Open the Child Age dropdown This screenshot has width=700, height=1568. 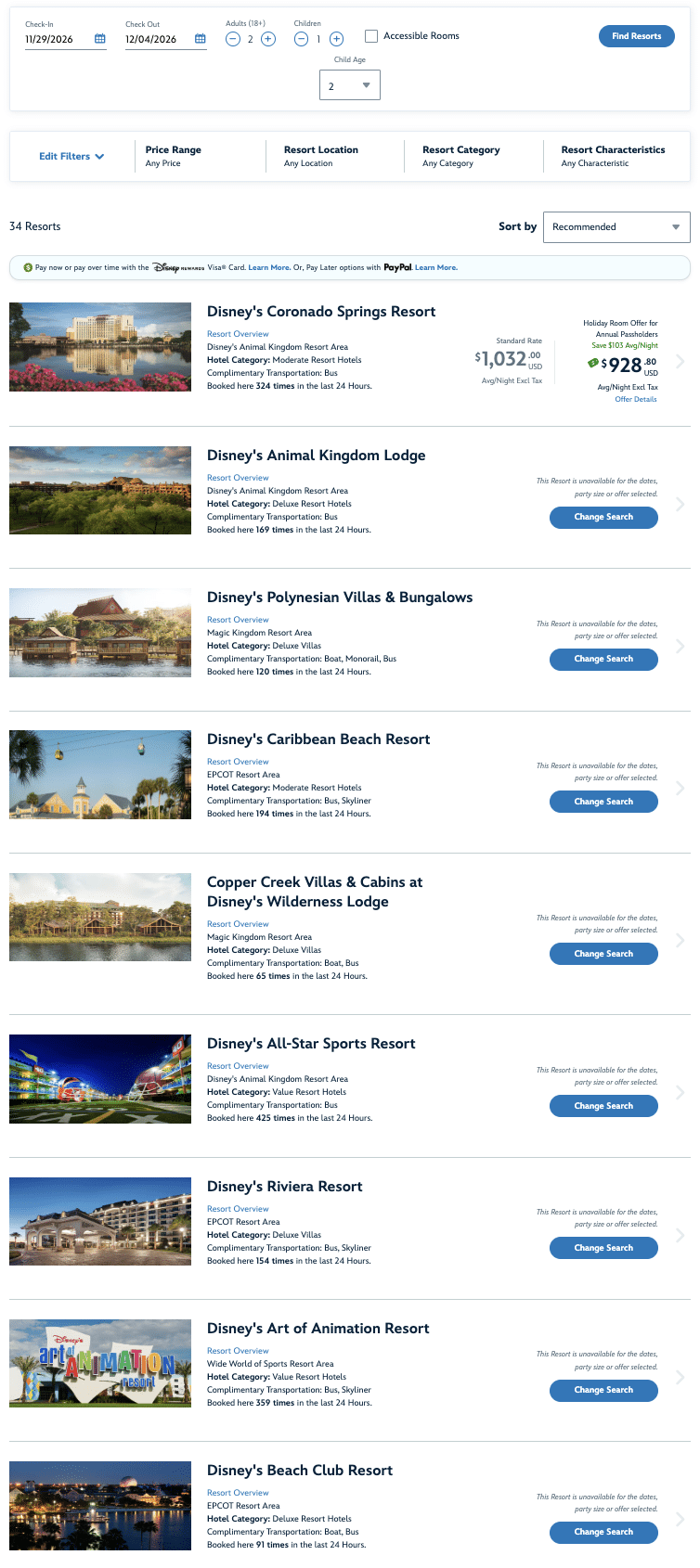(x=350, y=85)
